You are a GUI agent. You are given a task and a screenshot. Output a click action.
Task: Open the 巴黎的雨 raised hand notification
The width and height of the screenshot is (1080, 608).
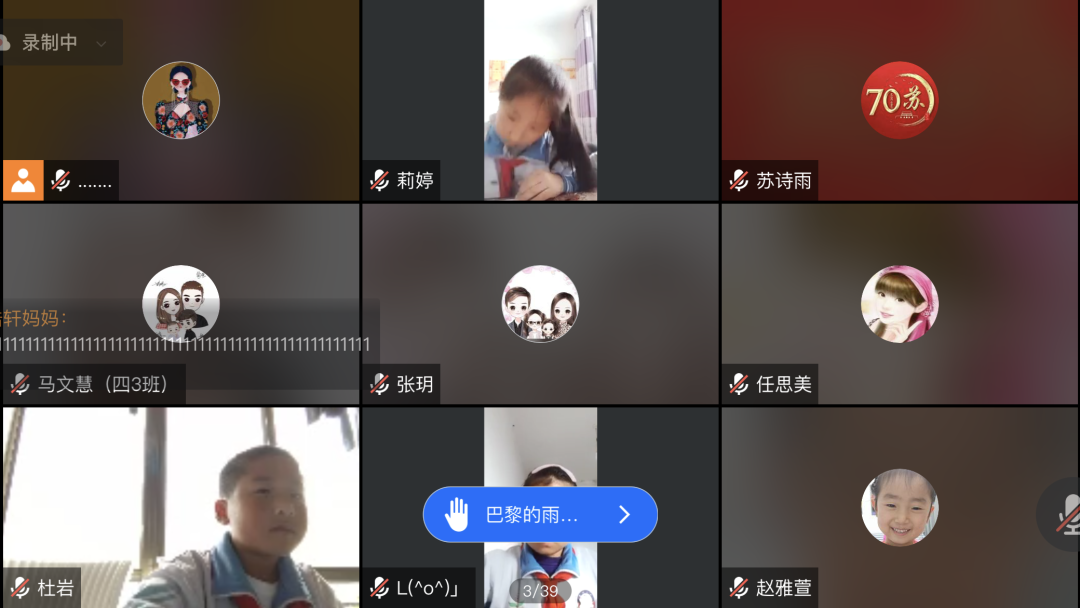(x=540, y=515)
